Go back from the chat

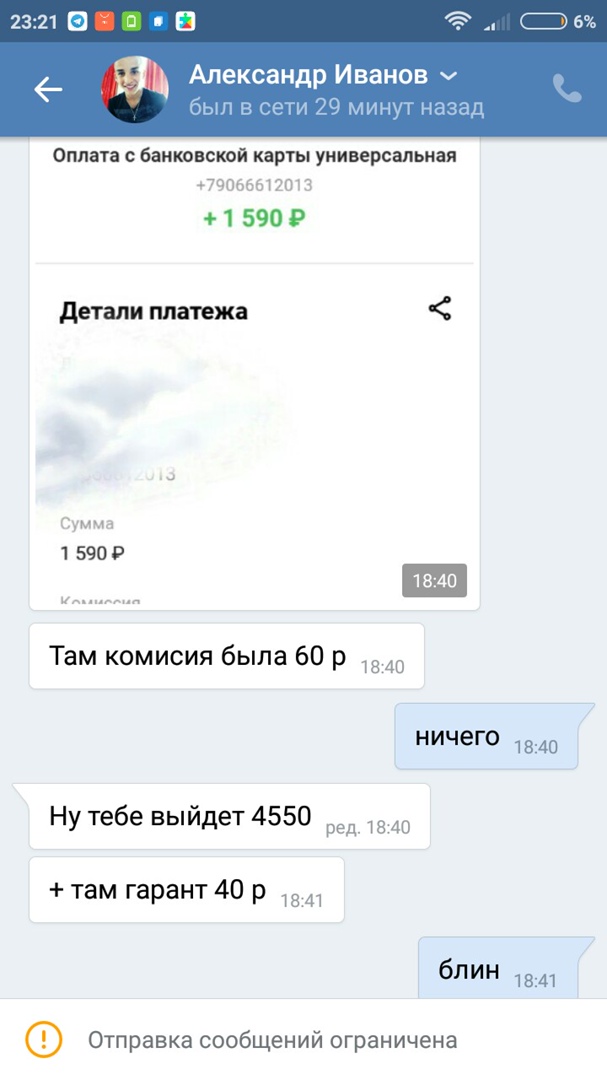pyautogui.click(x=48, y=90)
